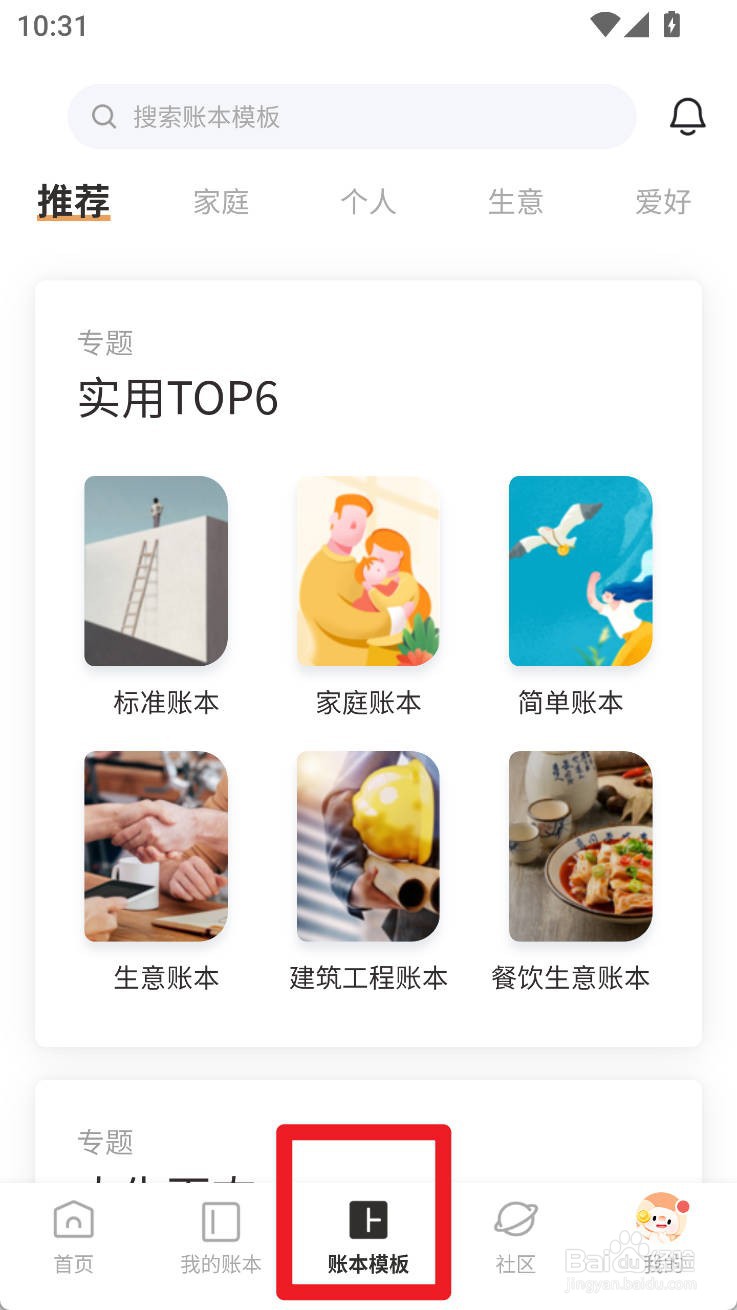
Task: Select the 餐饮生意账本 template thumbnail
Action: tap(580, 846)
